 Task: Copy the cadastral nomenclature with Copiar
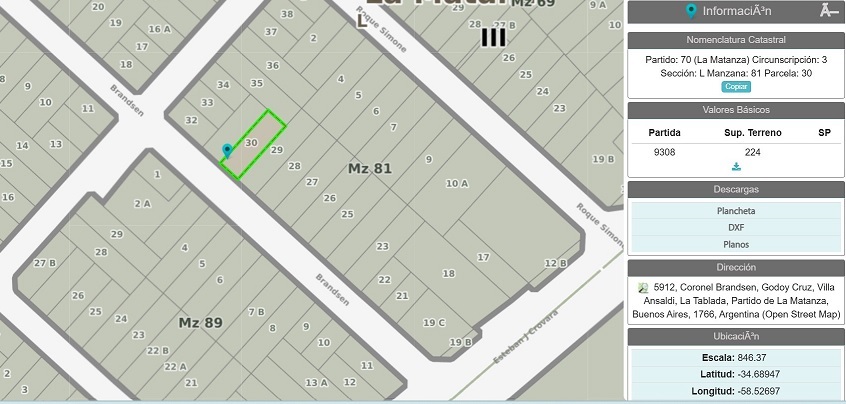pos(735,87)
